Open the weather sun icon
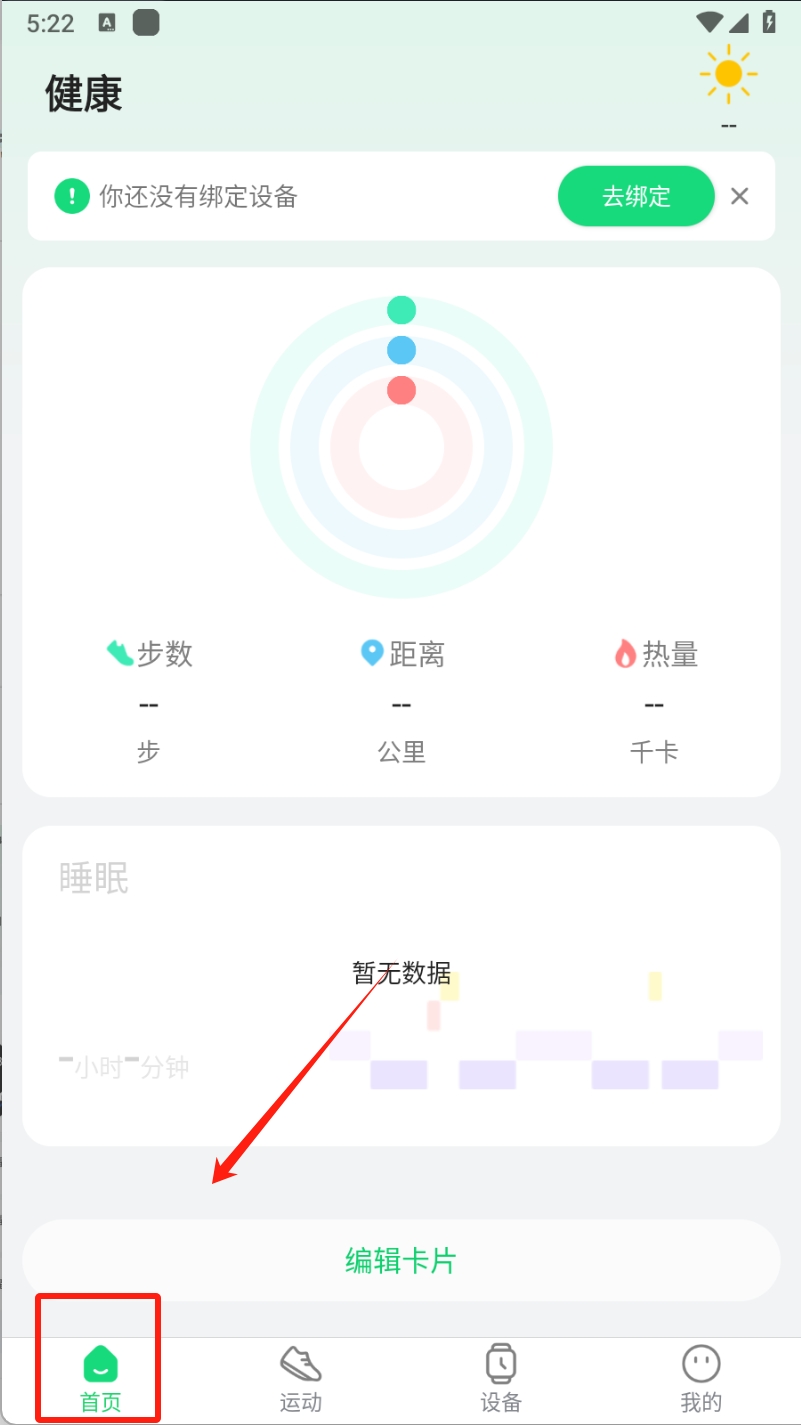 [x=728, y=74]
